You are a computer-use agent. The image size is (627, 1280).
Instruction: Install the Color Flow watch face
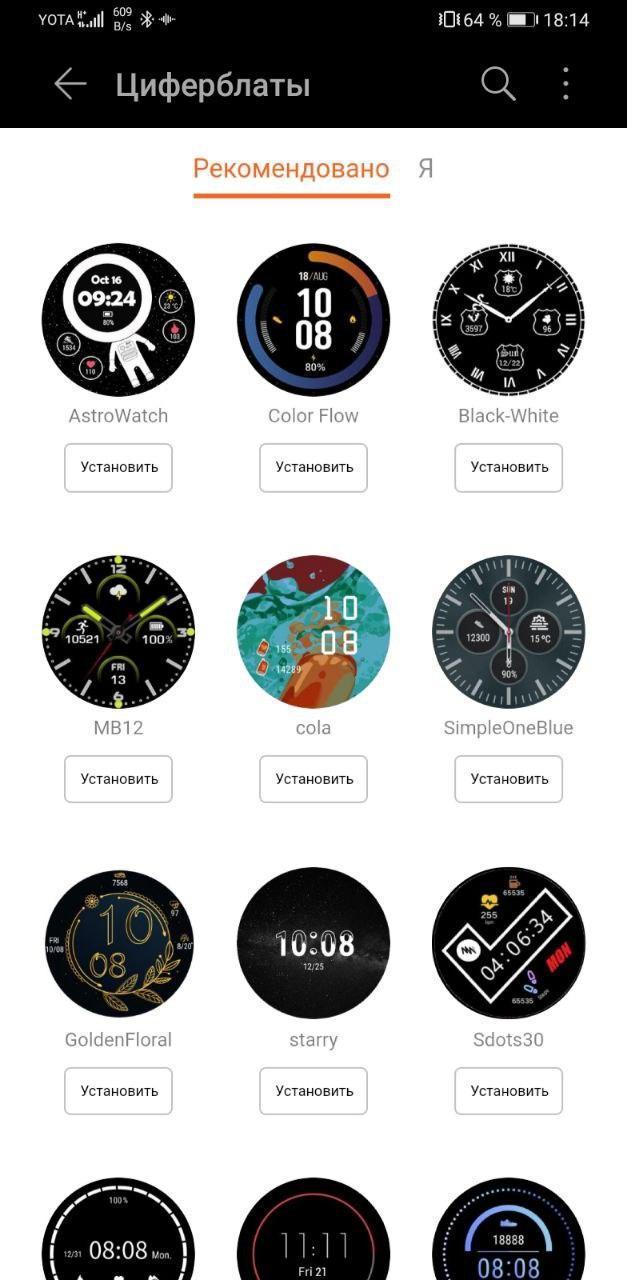point(313,467)
